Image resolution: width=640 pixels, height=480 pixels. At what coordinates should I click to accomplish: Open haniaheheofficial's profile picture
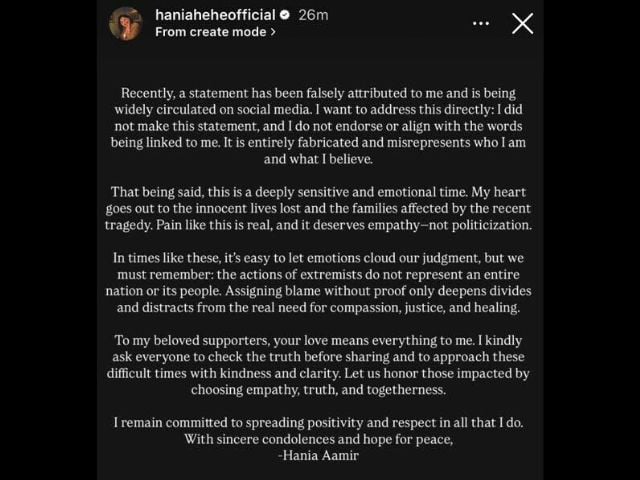click(125, 23)
